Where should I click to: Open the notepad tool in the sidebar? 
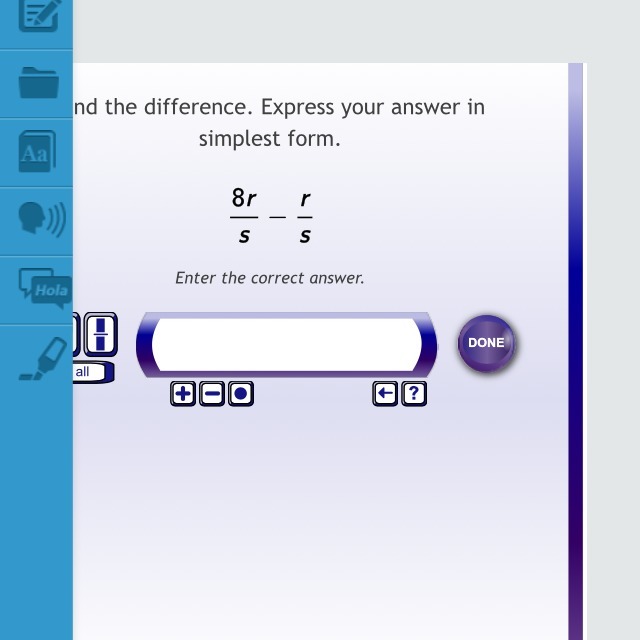pyautogui.click(x=38, y=16)
